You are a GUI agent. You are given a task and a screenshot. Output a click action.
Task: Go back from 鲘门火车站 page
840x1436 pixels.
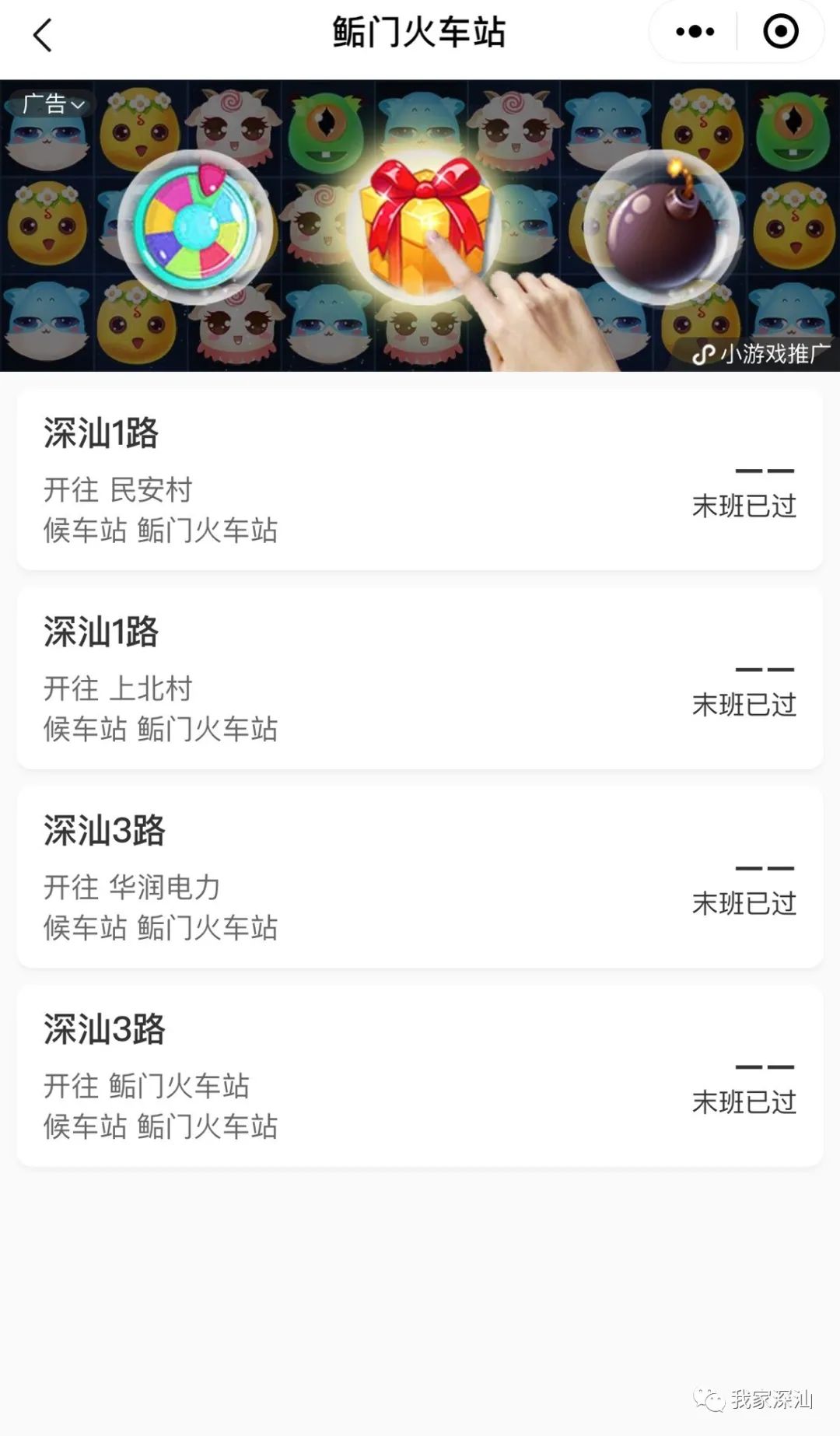[43, 35]
